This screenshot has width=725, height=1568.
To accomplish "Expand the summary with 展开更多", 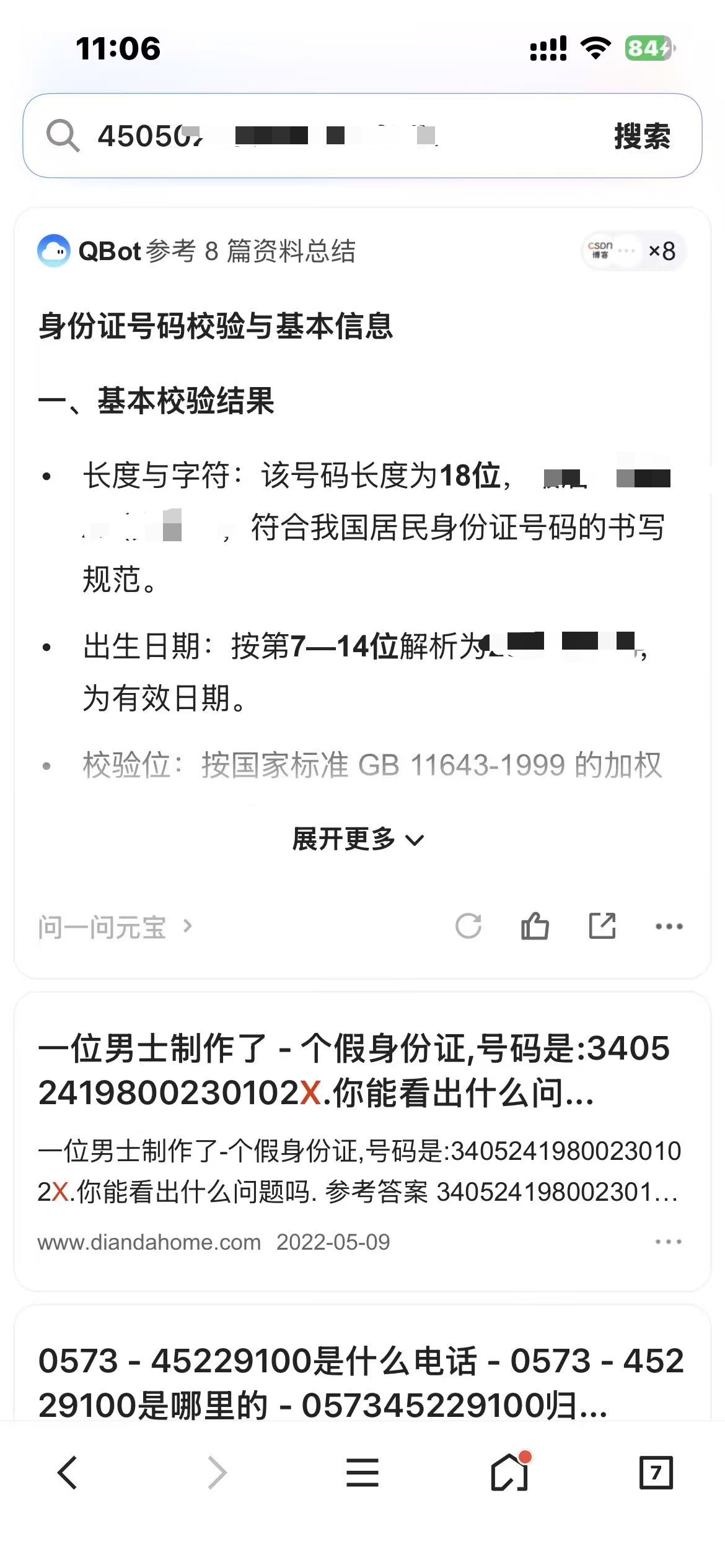I will click(358, 840).
